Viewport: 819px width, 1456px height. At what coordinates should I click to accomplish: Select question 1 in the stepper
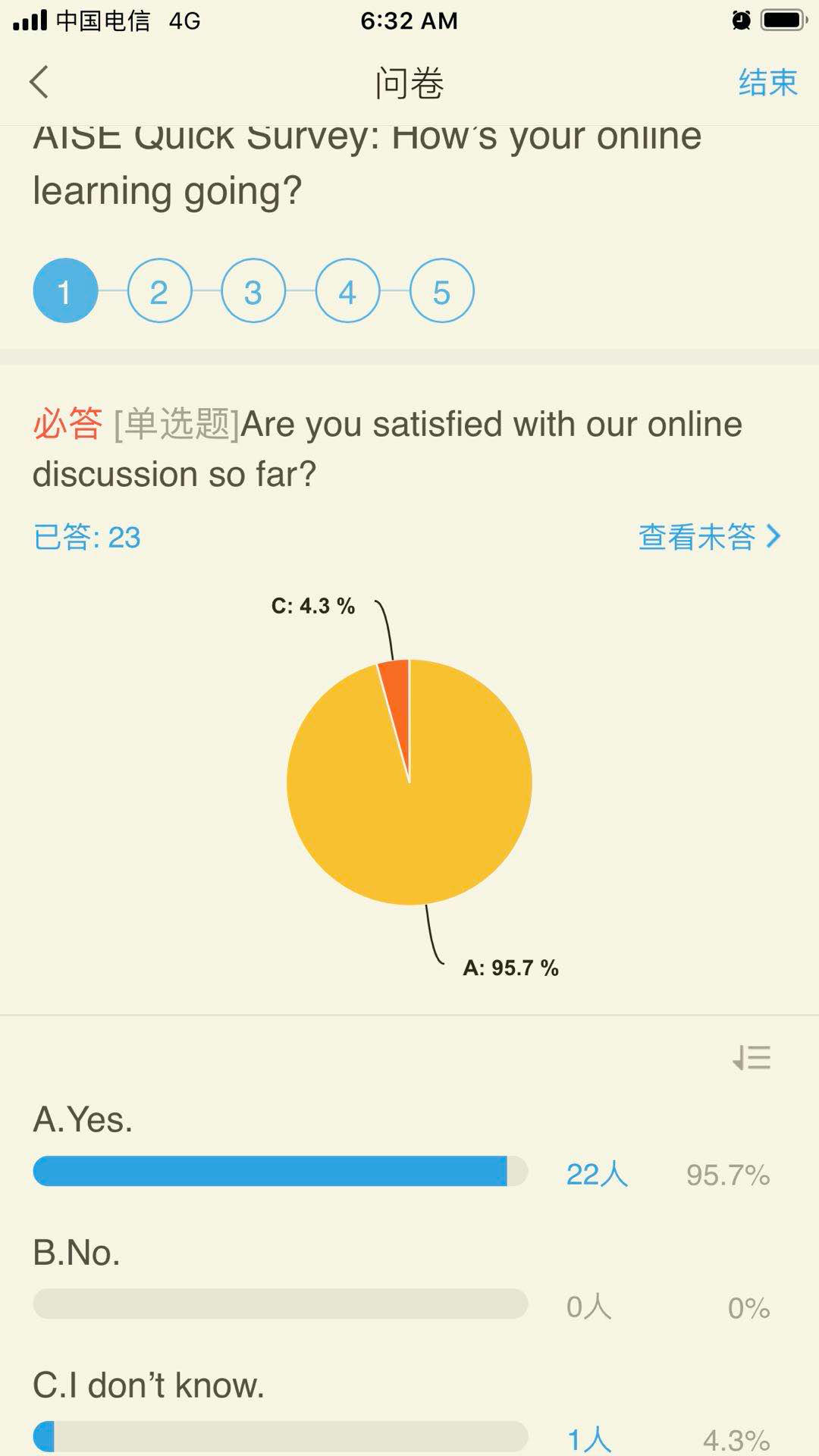pyautogui.click(x=65, y=291)
